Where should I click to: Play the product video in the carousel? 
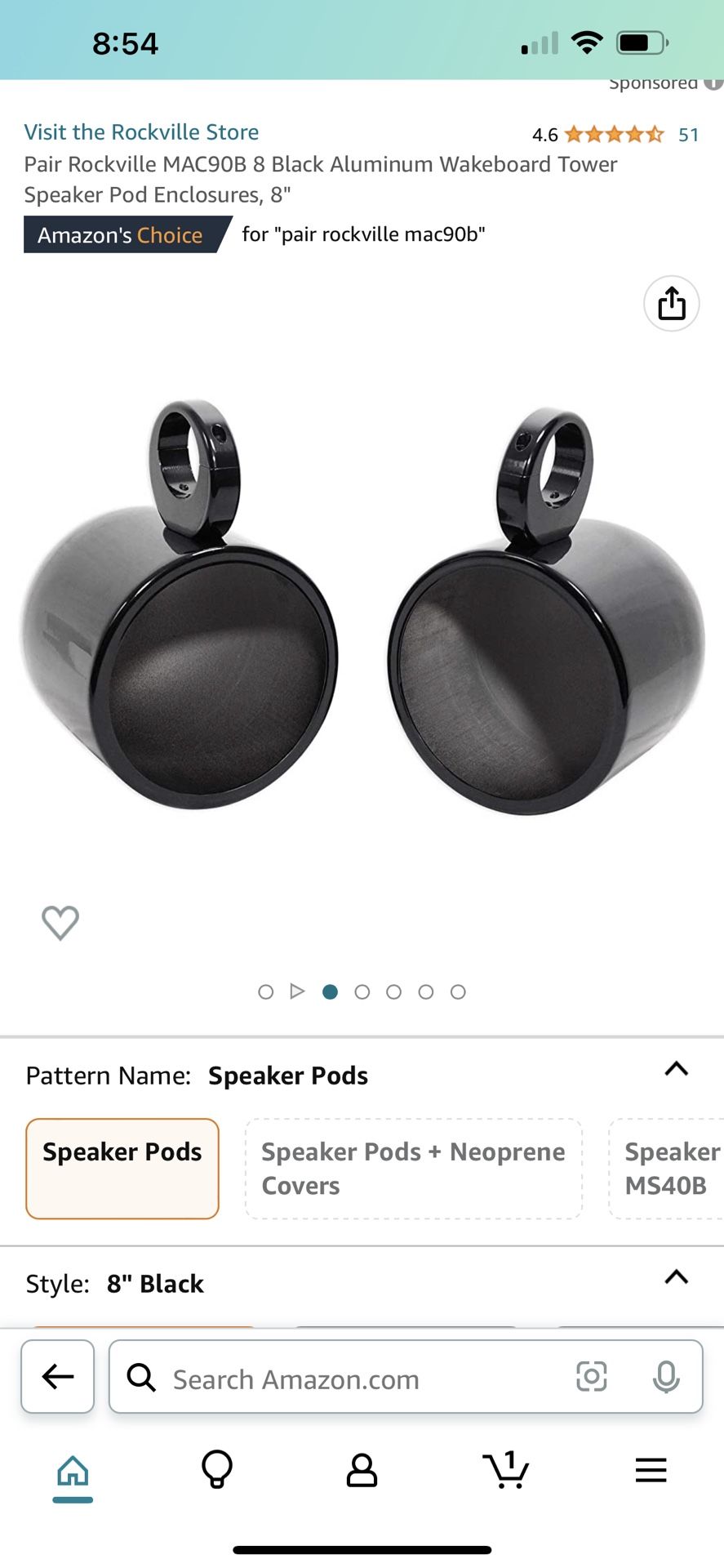pyautogui.click(x=297, y=991)
